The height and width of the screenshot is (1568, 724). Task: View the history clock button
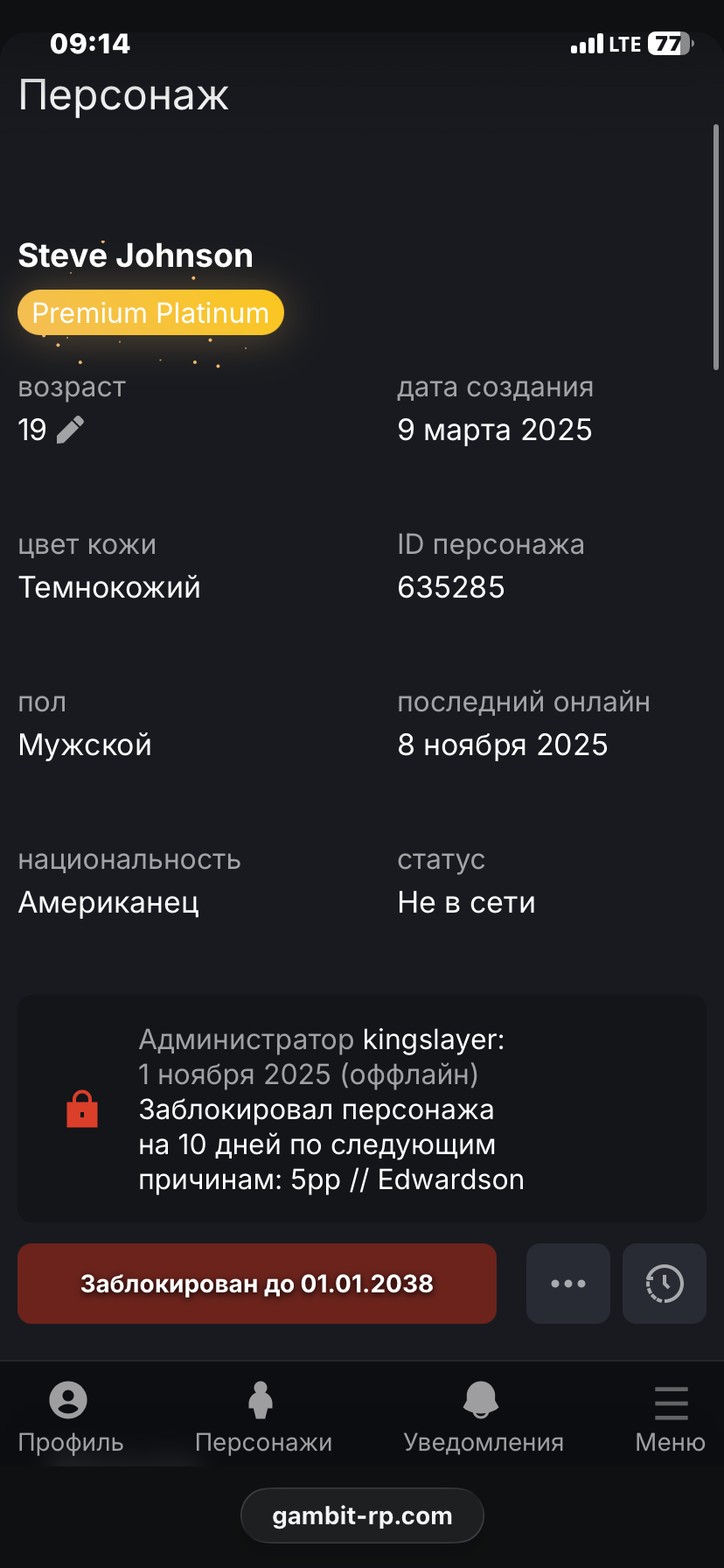[665, 1284]
